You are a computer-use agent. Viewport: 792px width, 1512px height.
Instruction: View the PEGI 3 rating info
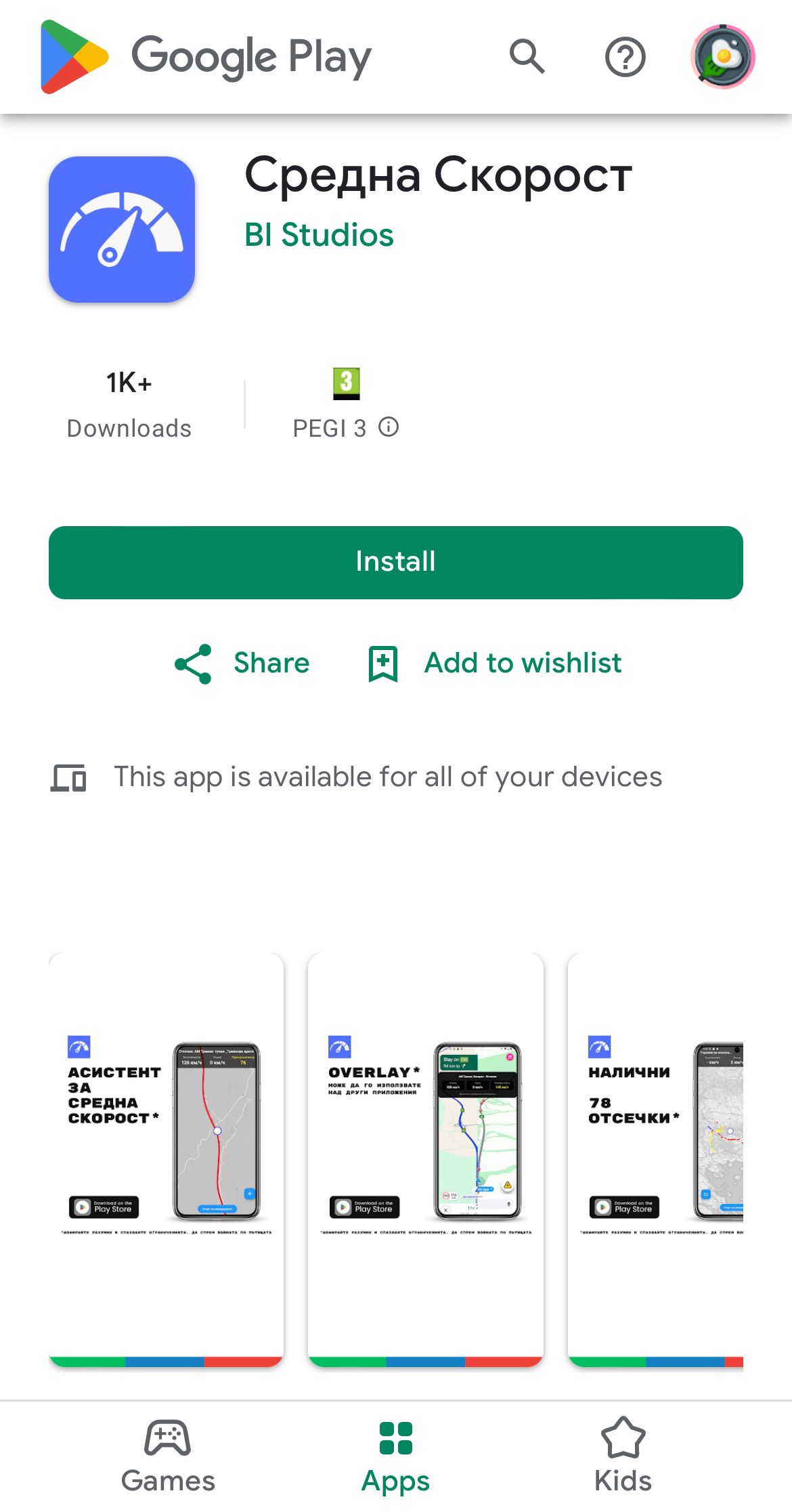[389, 427]
